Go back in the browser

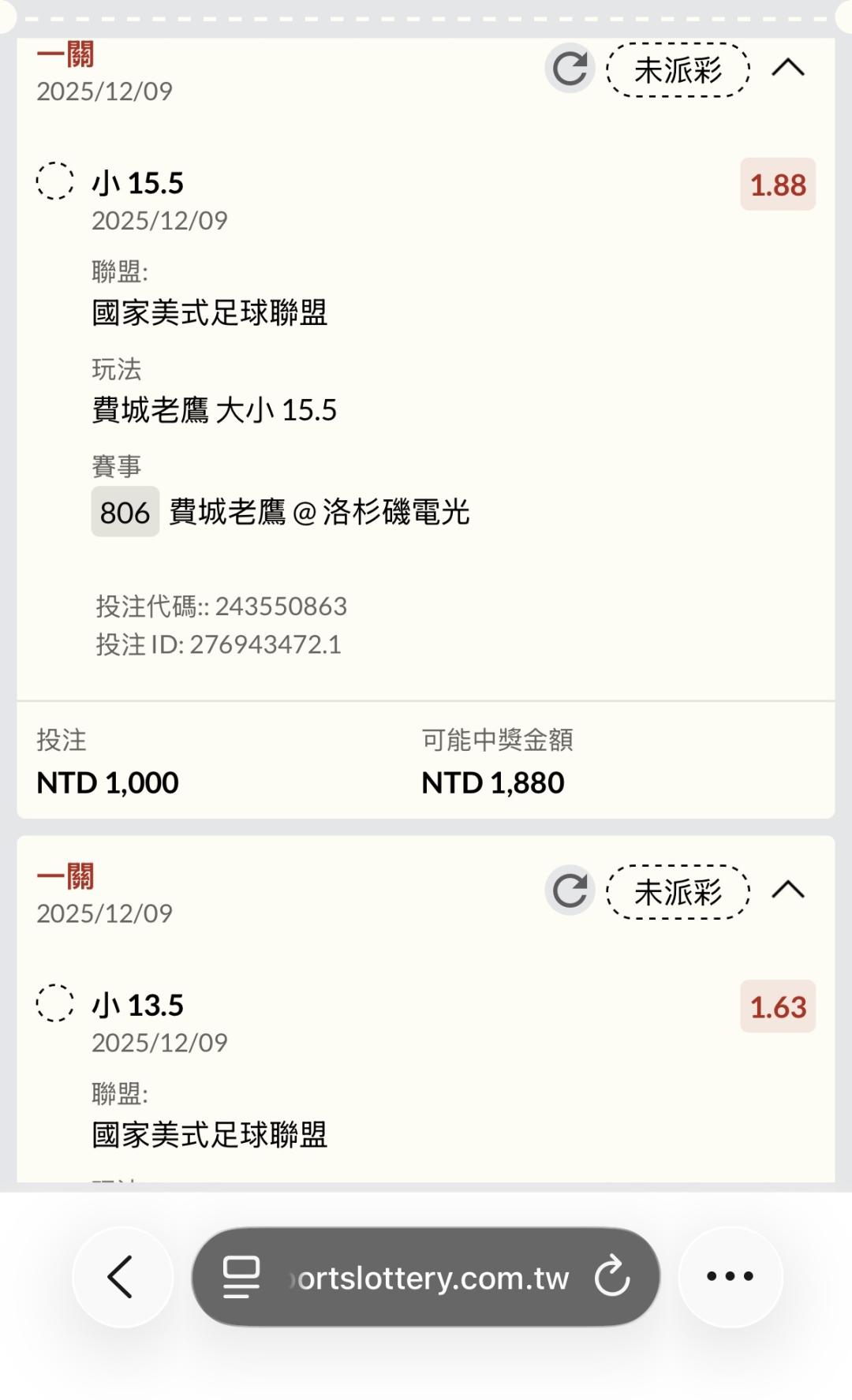pyautogui.click(x=122, y=1276)
